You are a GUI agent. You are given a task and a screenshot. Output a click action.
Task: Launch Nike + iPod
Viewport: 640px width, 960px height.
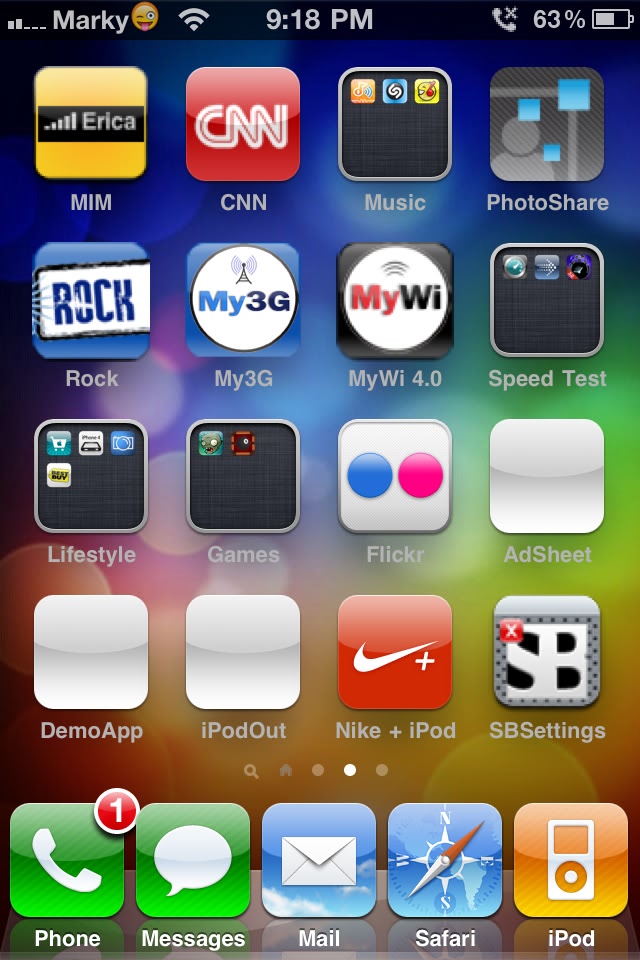395,652
